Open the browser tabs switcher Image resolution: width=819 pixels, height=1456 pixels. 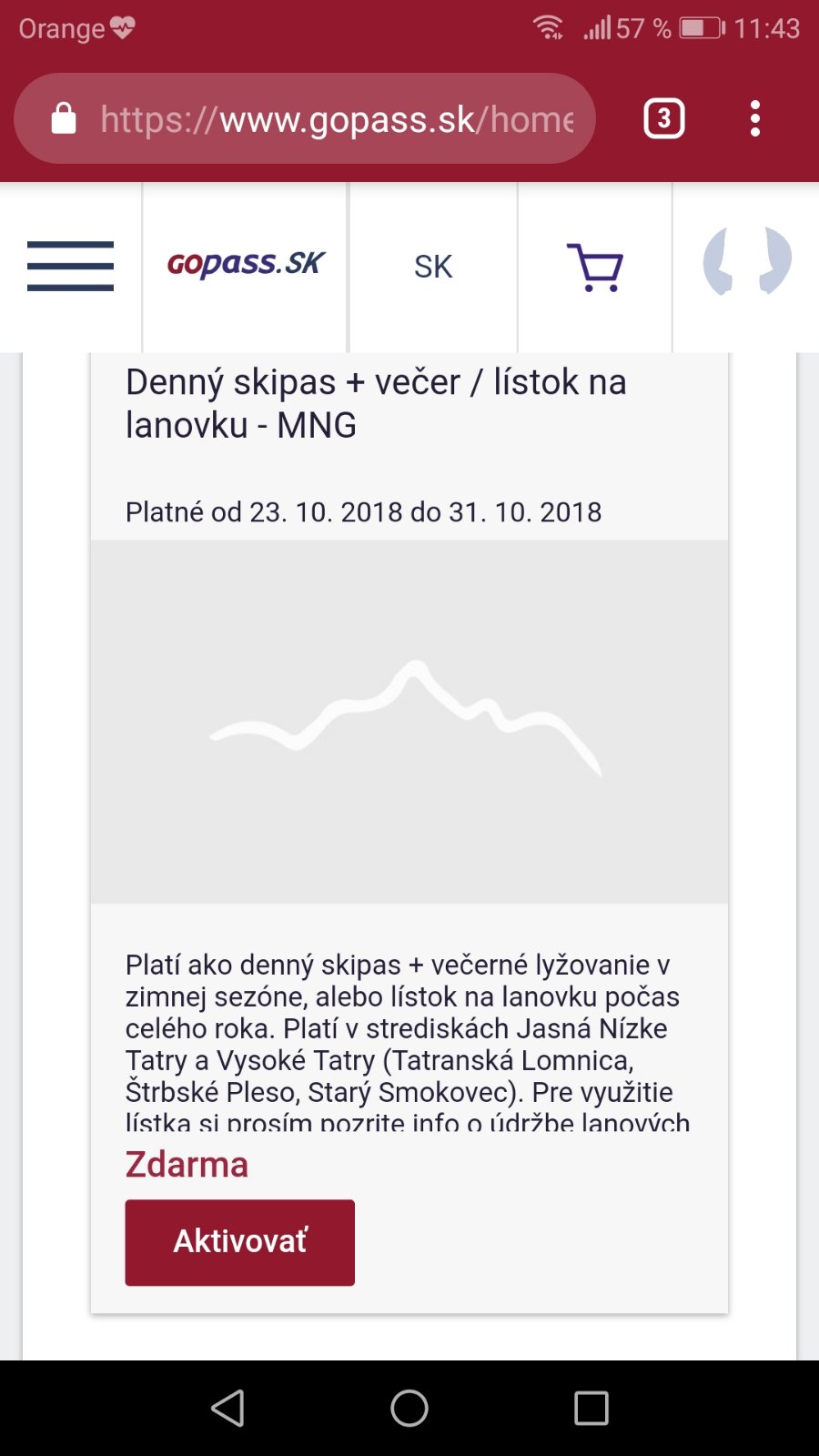pos(664,118)
